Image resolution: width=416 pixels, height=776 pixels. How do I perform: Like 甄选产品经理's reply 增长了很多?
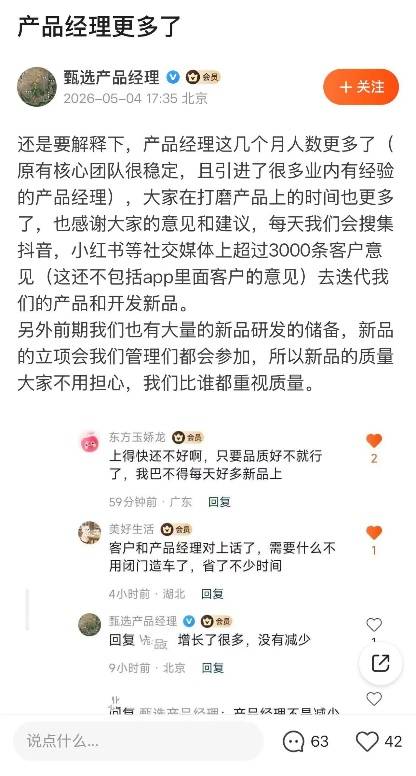374,625
